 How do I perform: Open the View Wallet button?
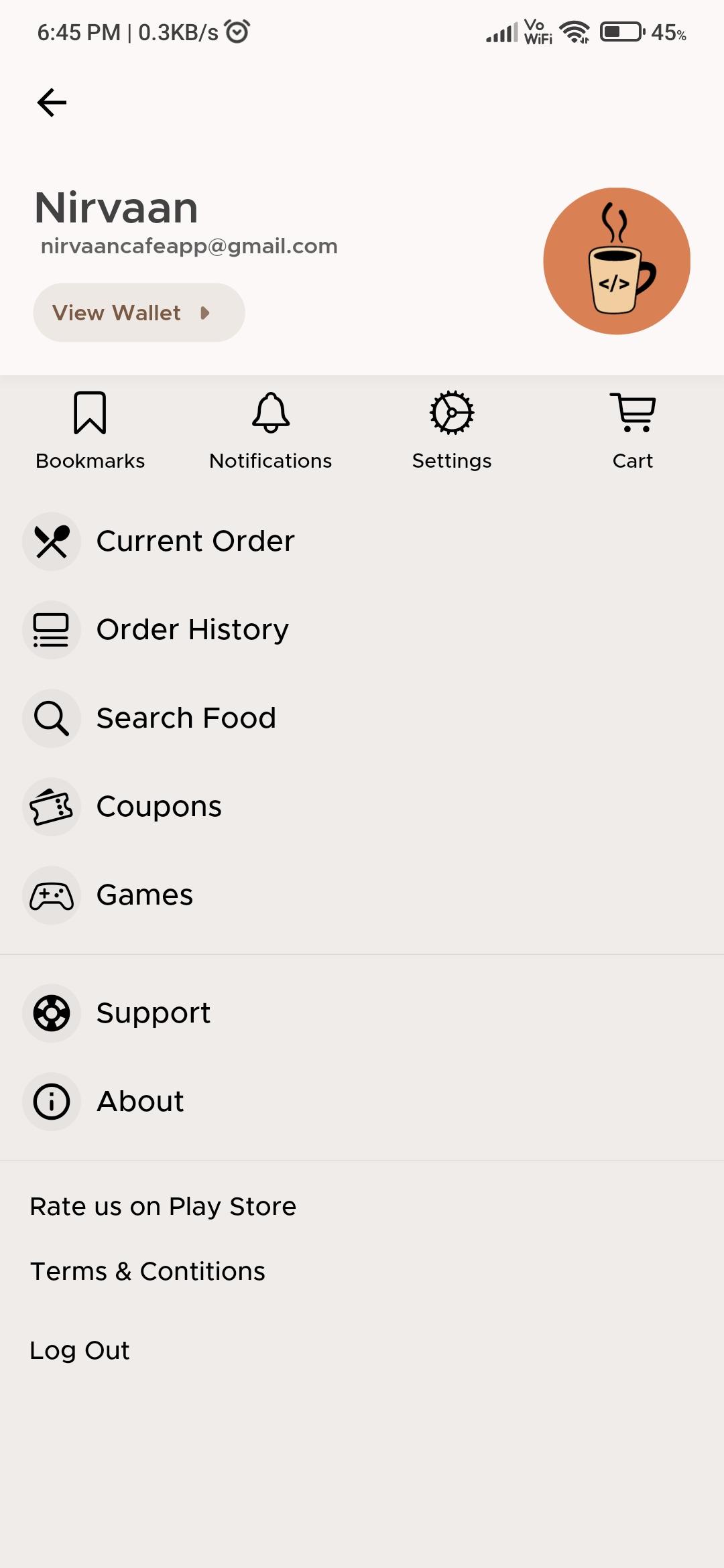(139, 313)
